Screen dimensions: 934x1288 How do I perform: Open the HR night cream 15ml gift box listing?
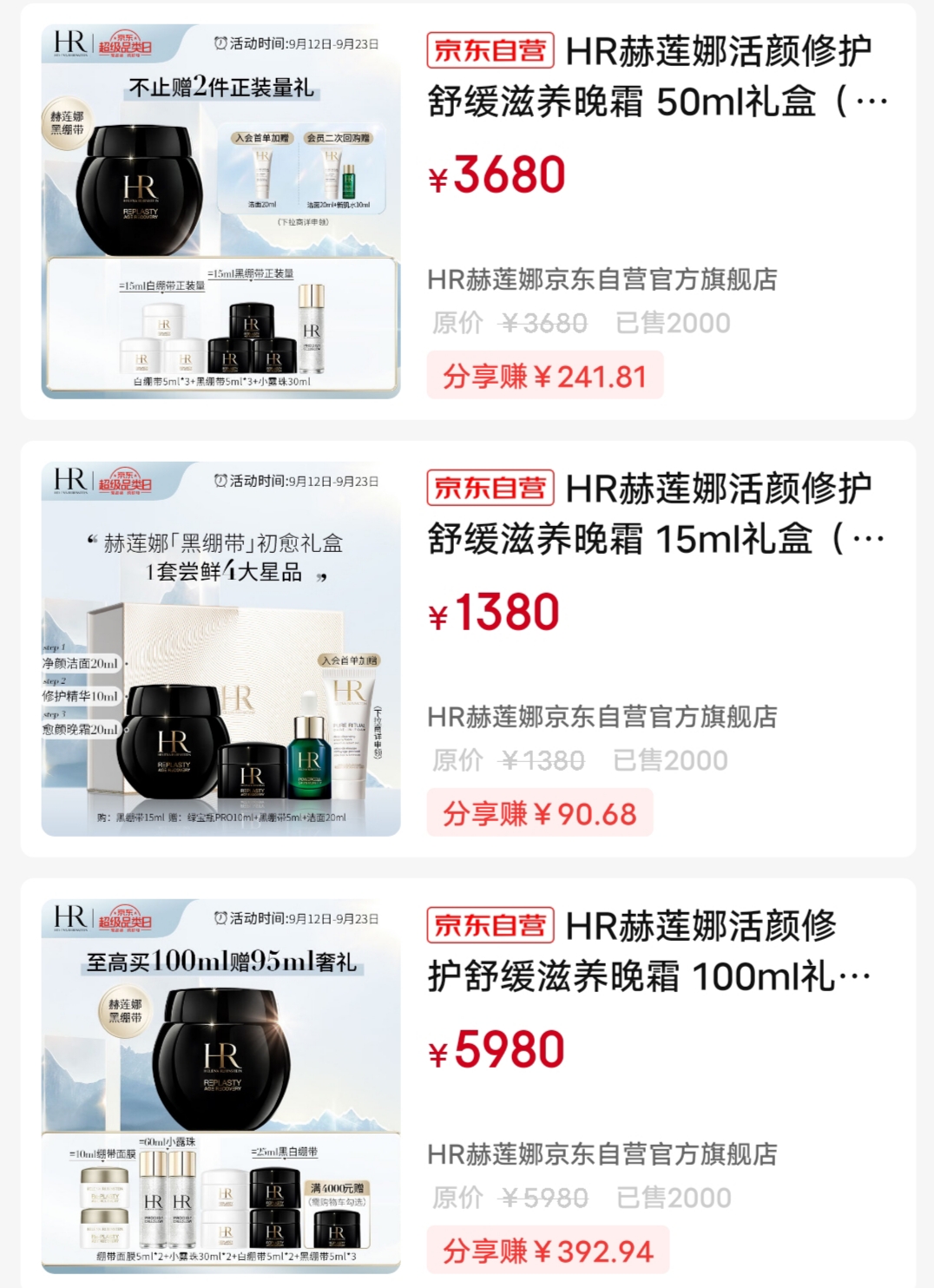tap(657, 514)
